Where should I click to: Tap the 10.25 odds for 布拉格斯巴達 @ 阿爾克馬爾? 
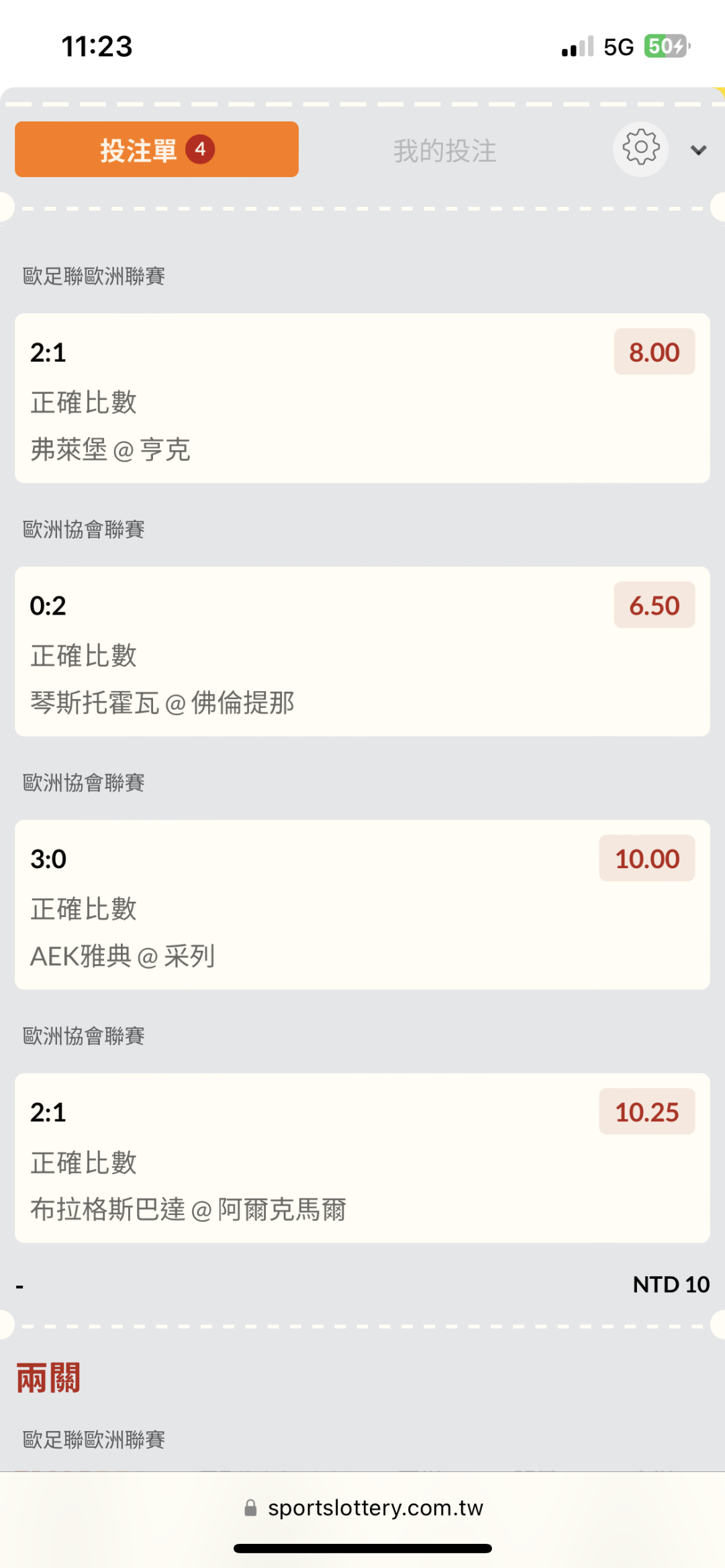pos(646,1112)
